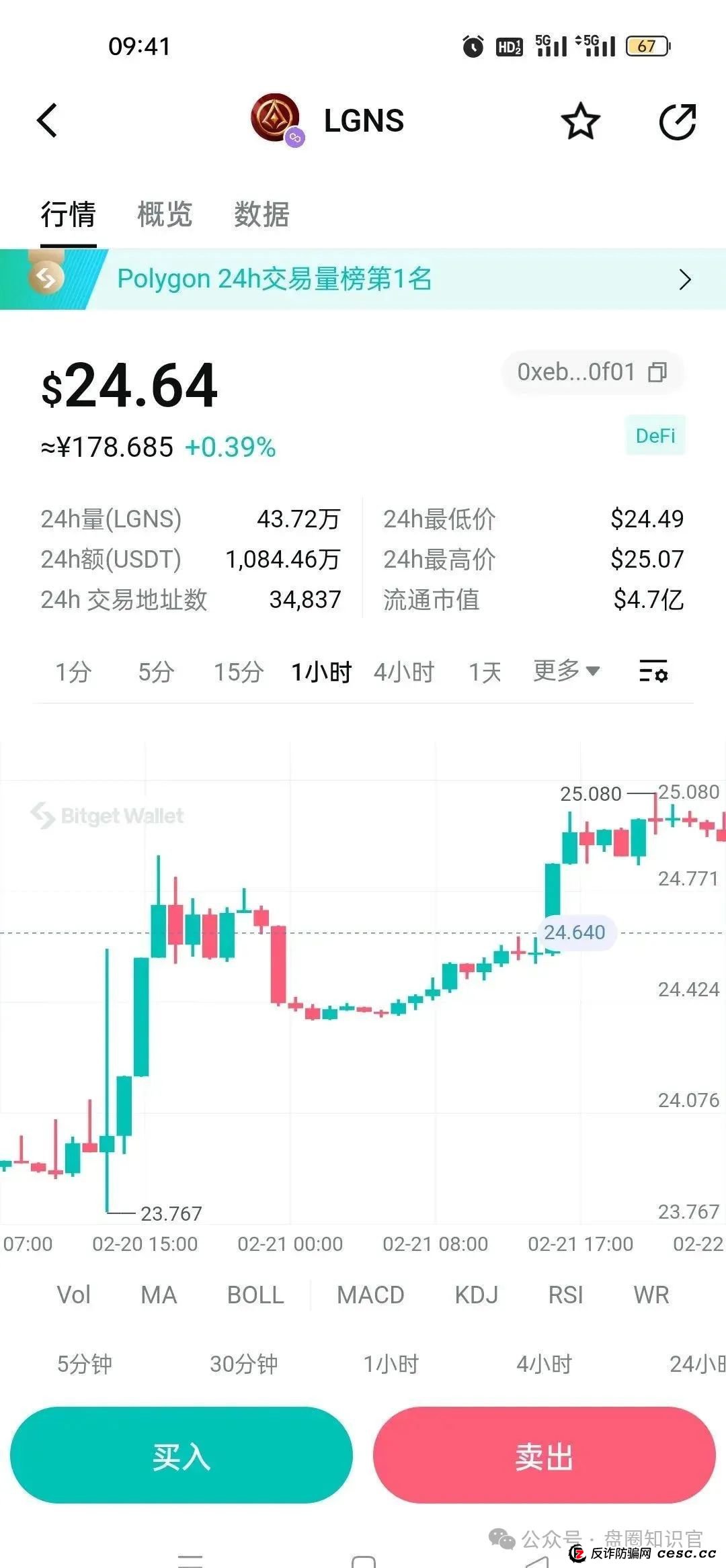Tap the Bitget Wallet watermark on the chart
Image resolution: width=726 pixels, height=1568 pixels.
(108, 814)
